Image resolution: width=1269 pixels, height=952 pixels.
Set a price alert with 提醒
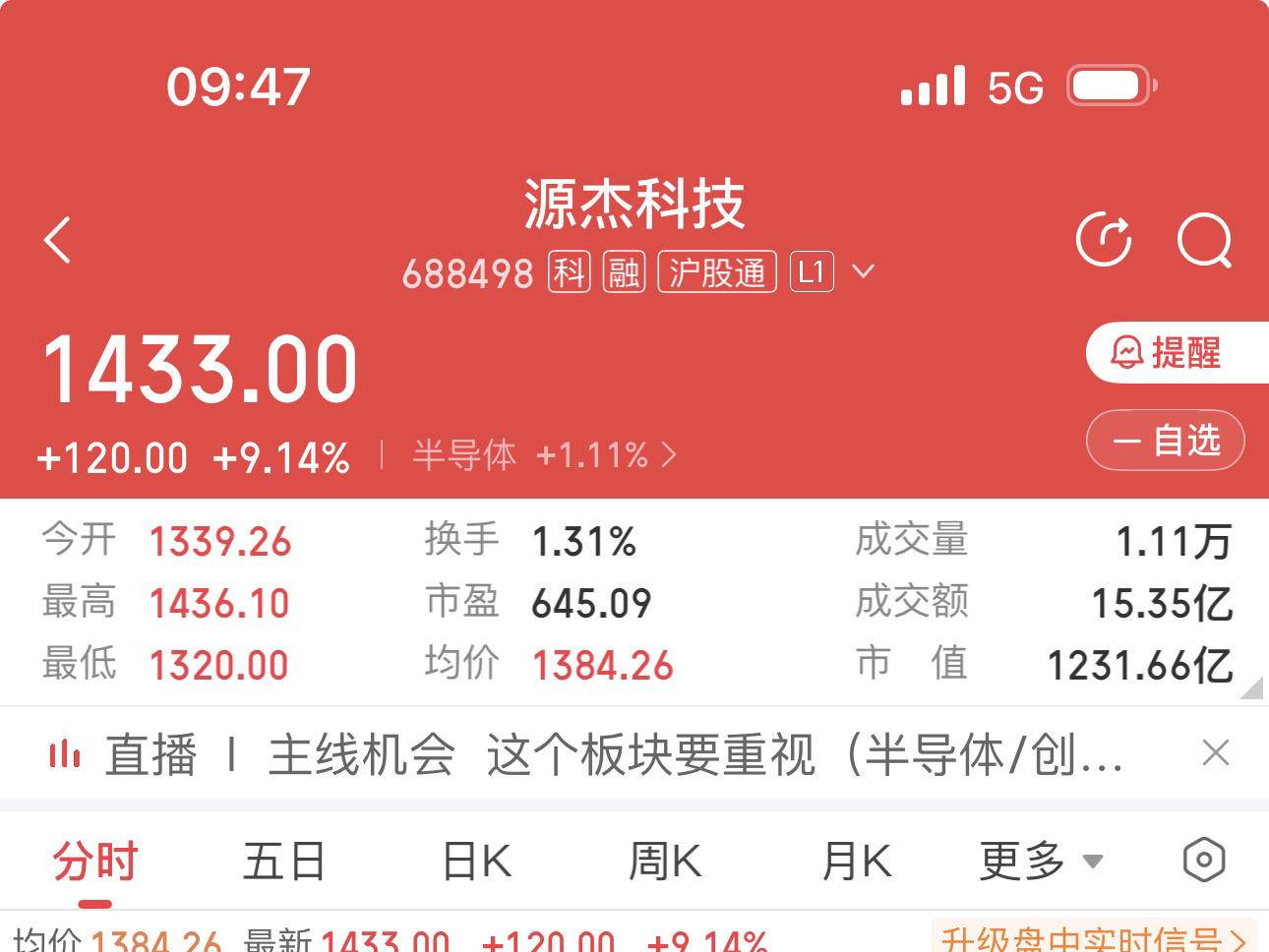1167,352
